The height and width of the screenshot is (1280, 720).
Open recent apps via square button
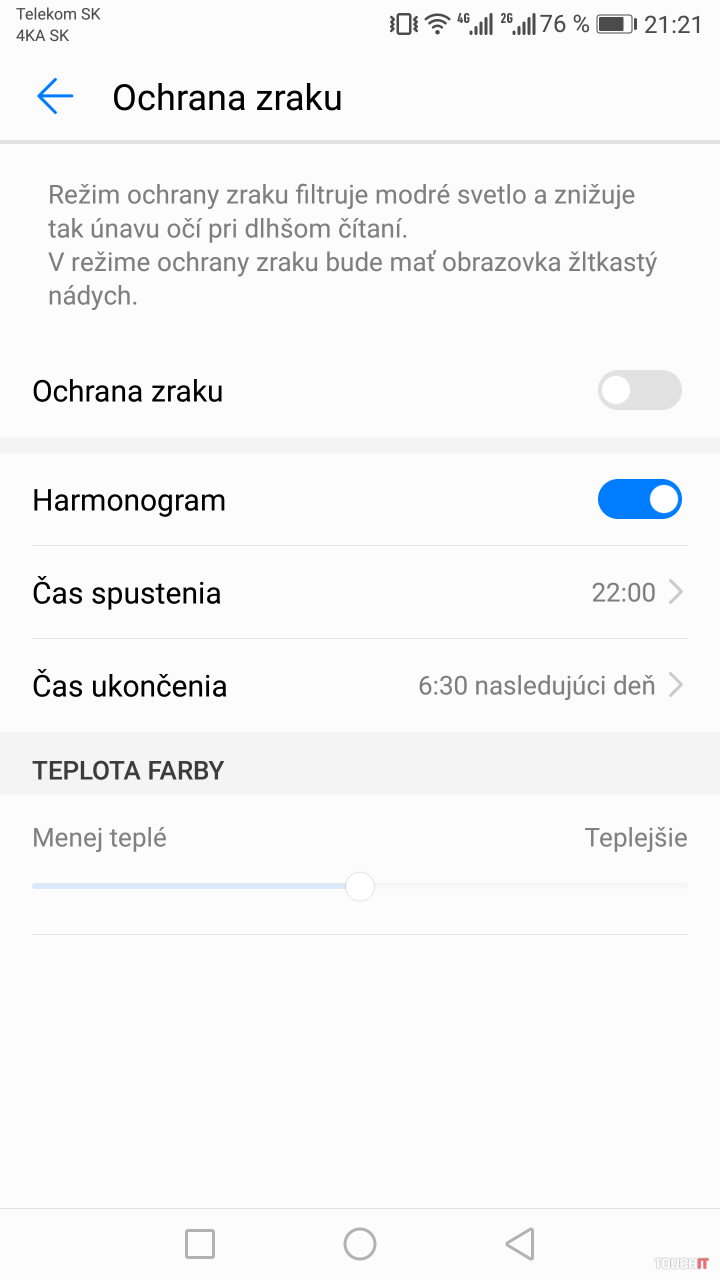(200, 1244)
